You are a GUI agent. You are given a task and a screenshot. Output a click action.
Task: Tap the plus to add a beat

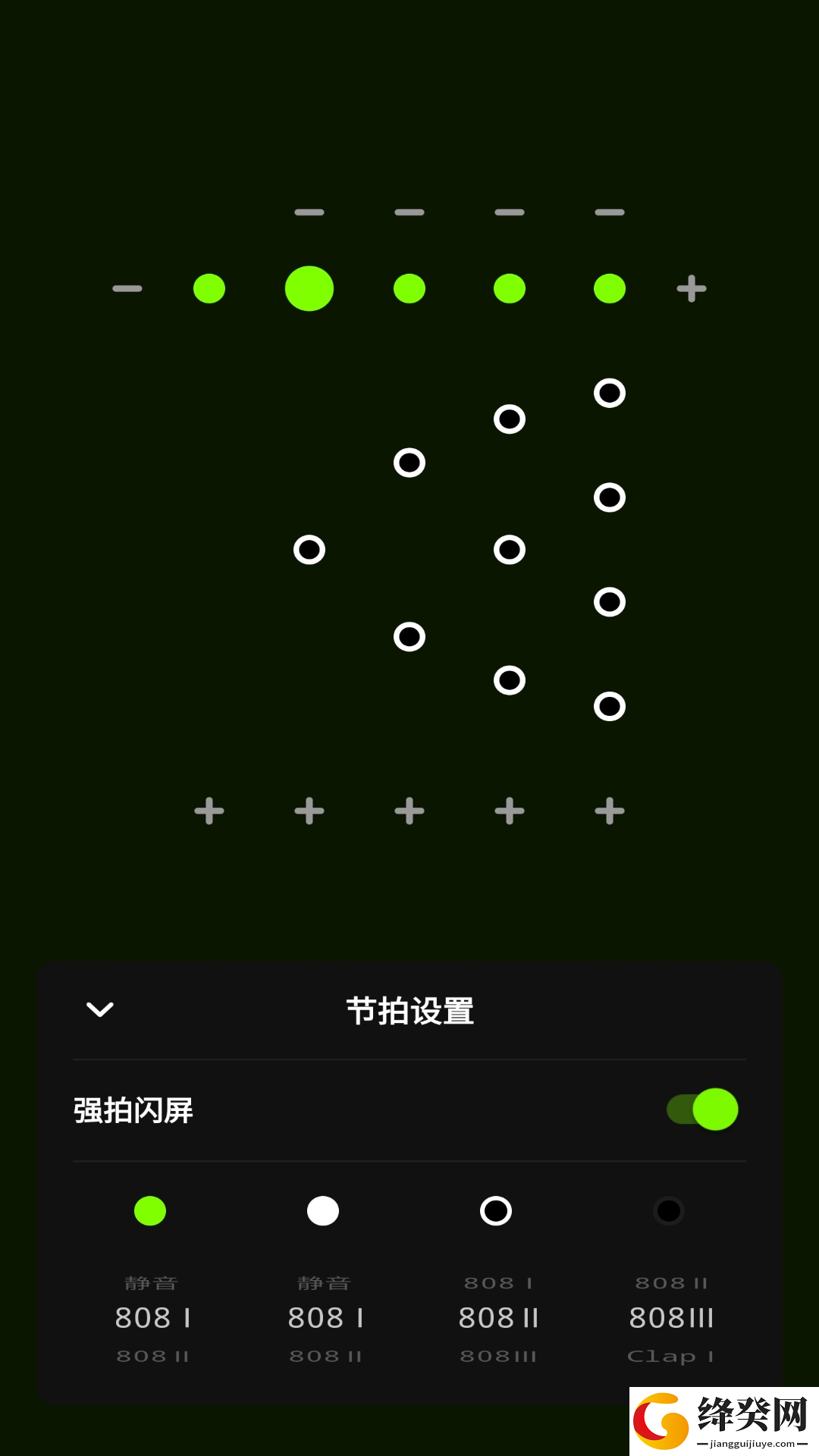tap(692, 289)
